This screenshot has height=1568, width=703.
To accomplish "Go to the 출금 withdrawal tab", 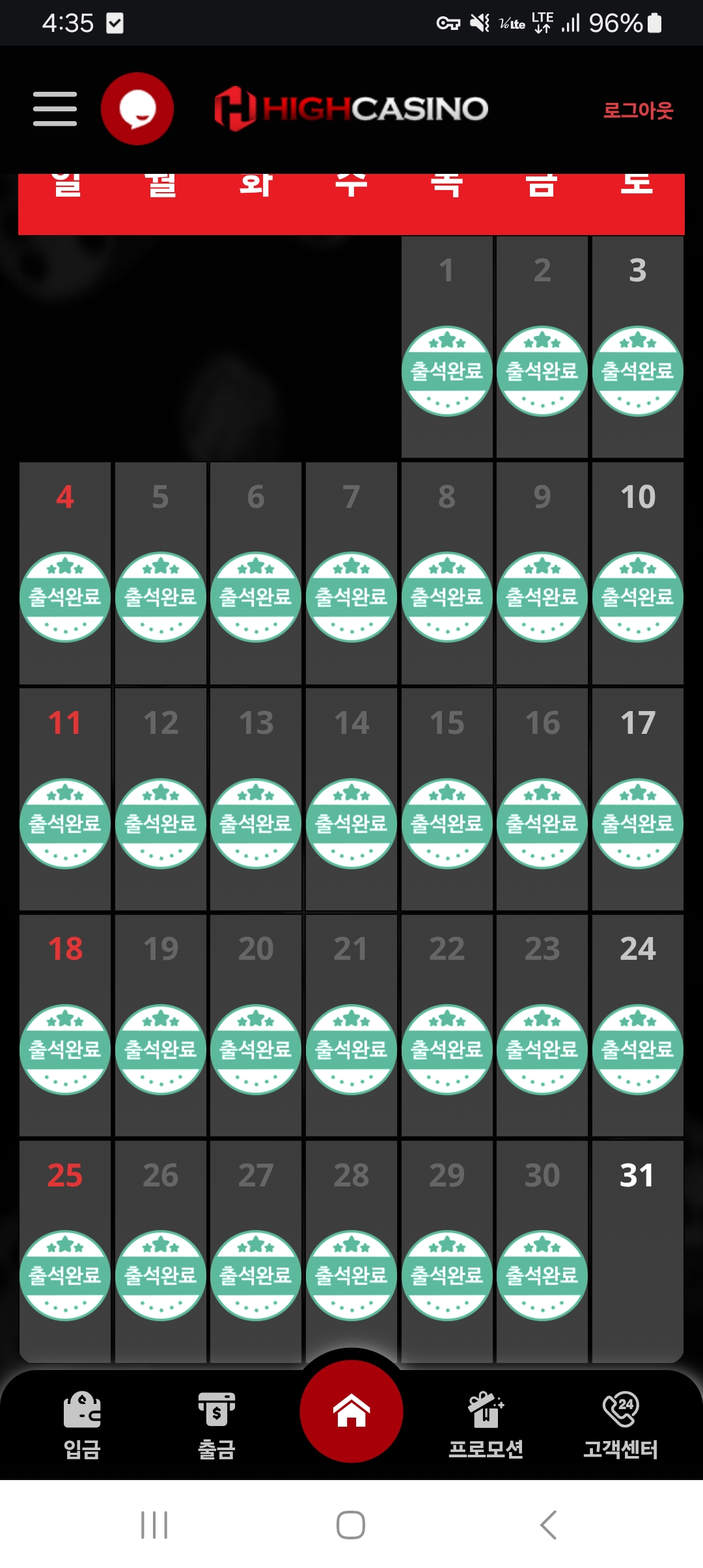I will pos(217,1424).
